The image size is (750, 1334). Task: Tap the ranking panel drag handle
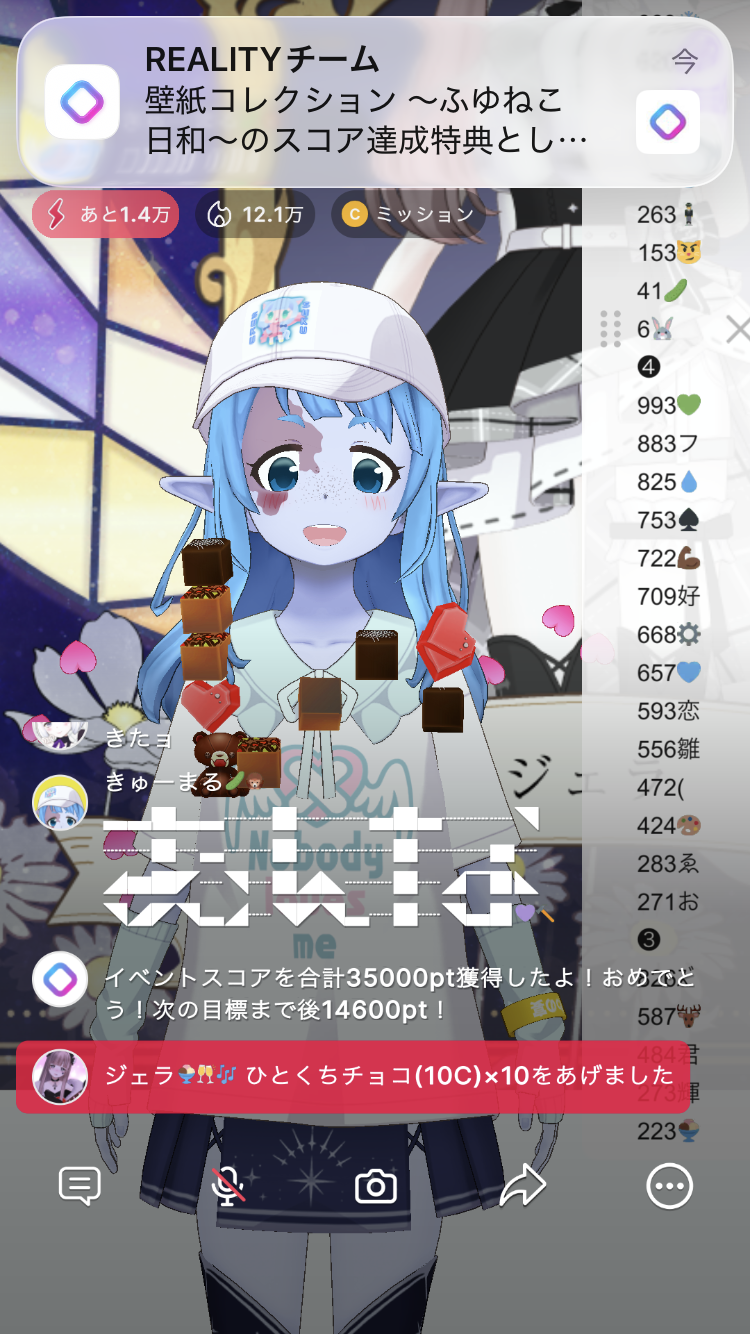[610, 329]
